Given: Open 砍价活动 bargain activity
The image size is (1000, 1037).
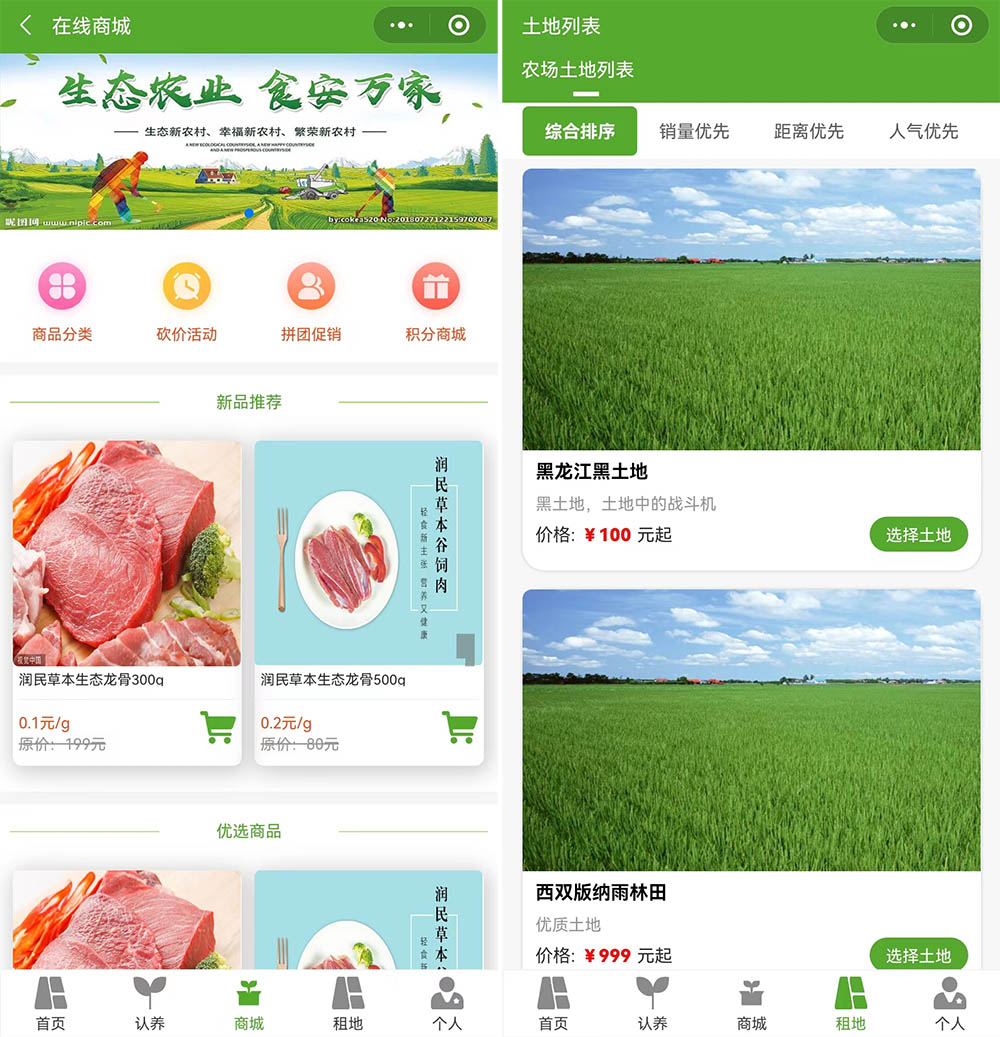Looking at the screenshot, I should pos(187,287).
